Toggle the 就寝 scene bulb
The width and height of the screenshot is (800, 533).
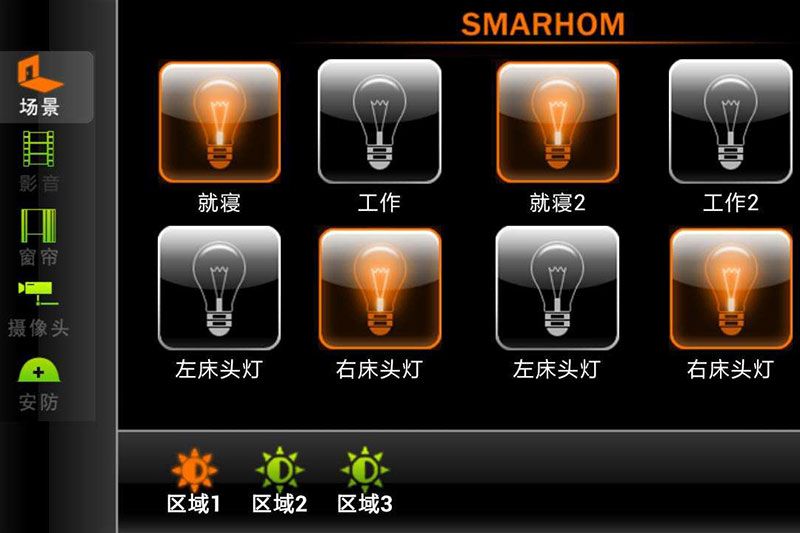(x=219, y=122)
